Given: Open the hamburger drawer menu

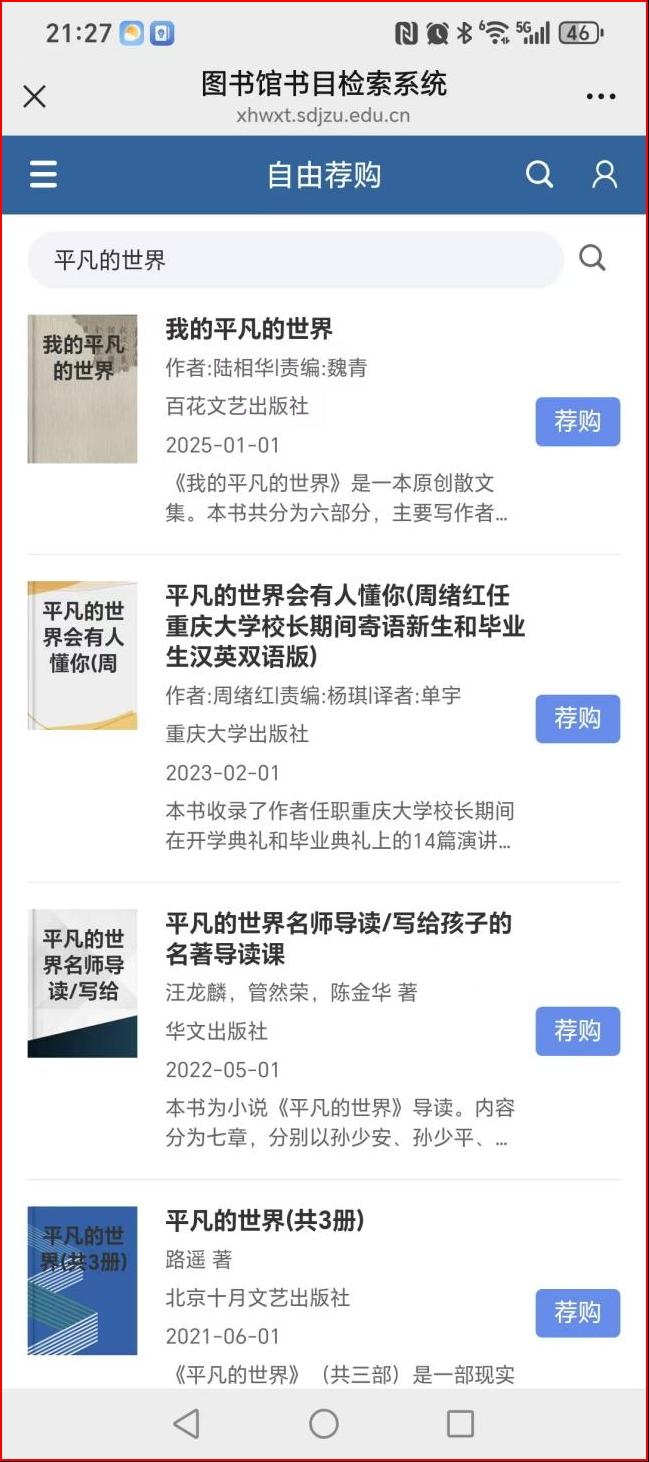Looking at the screenshot, I should (x=43, y=175).
